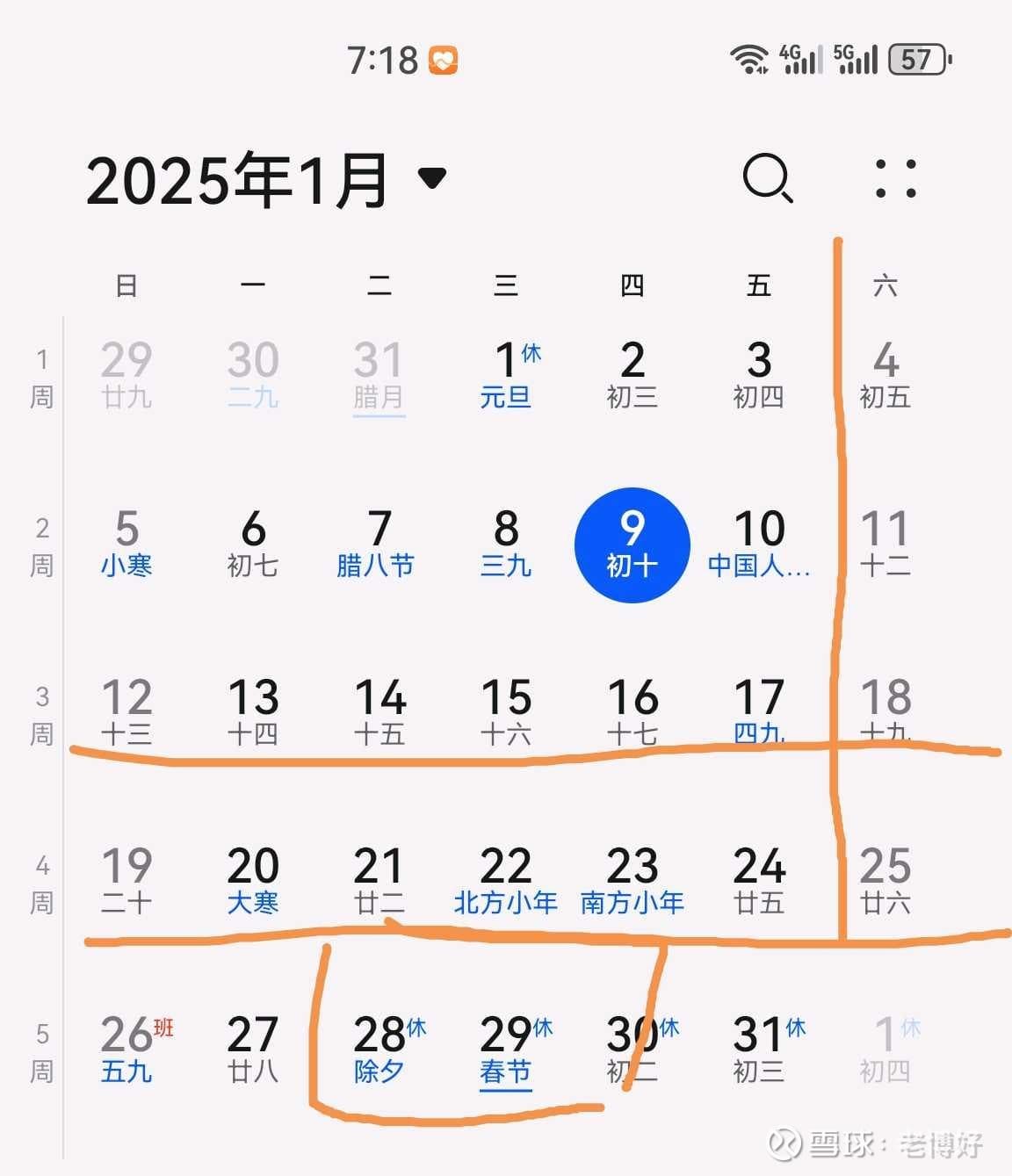The height and width of the screenshot is (1176, 1012).
Task: Jump to February 1 初四
Action: [885, 1049]
